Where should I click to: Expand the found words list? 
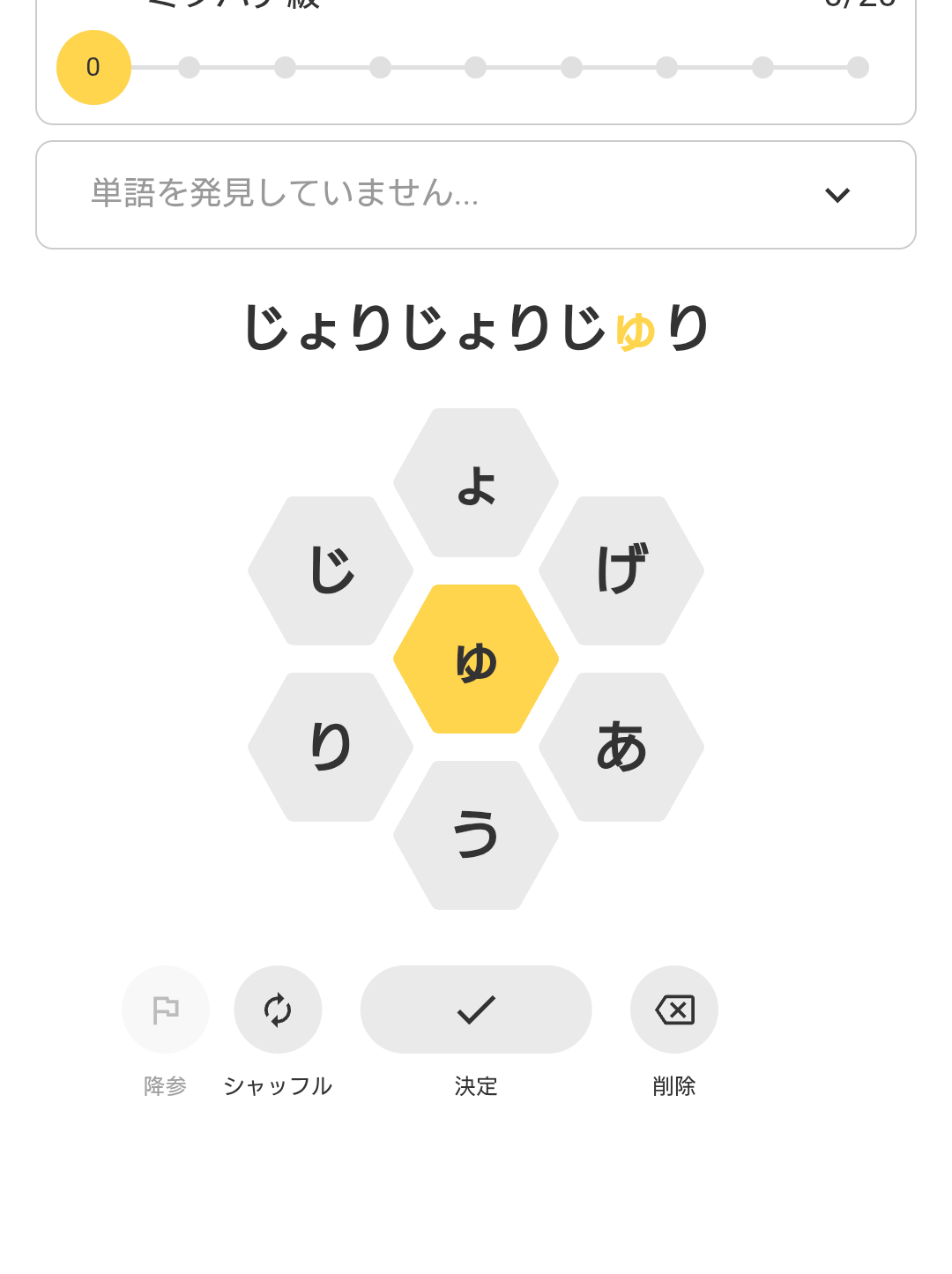(837, 195)
